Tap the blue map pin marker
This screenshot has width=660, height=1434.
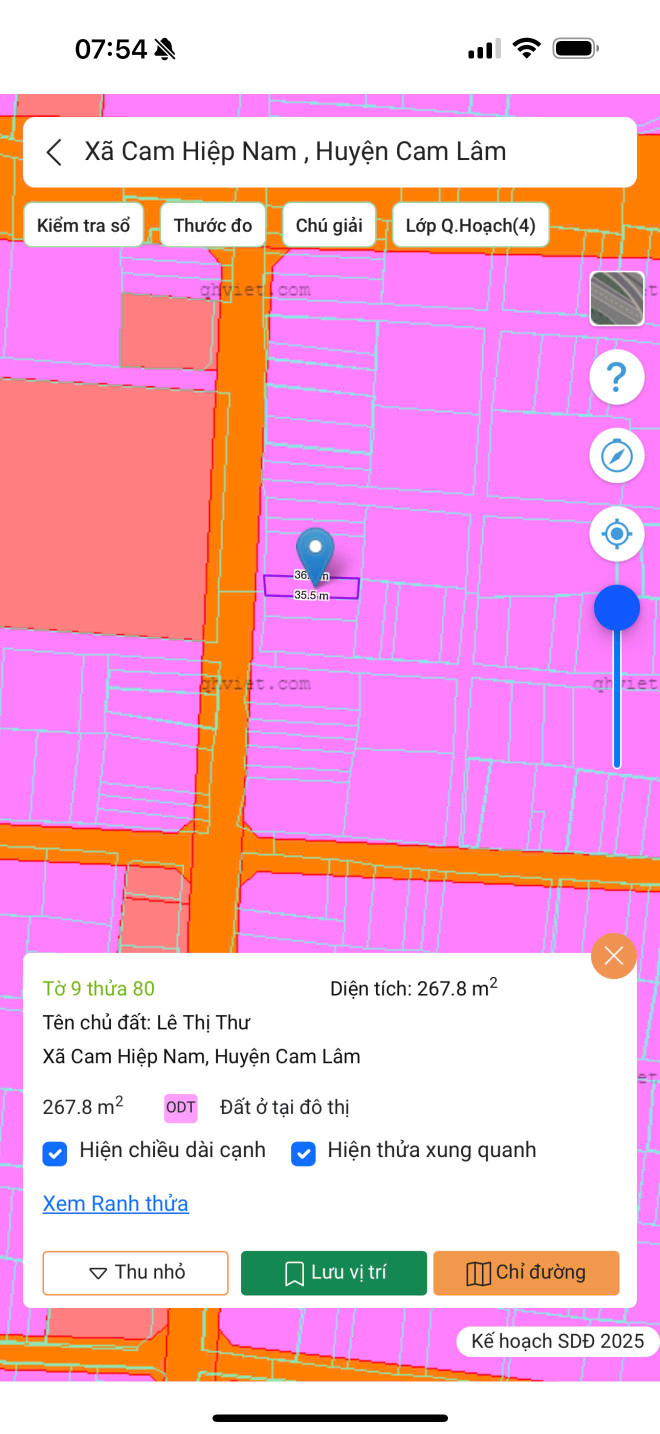[316, 551]
